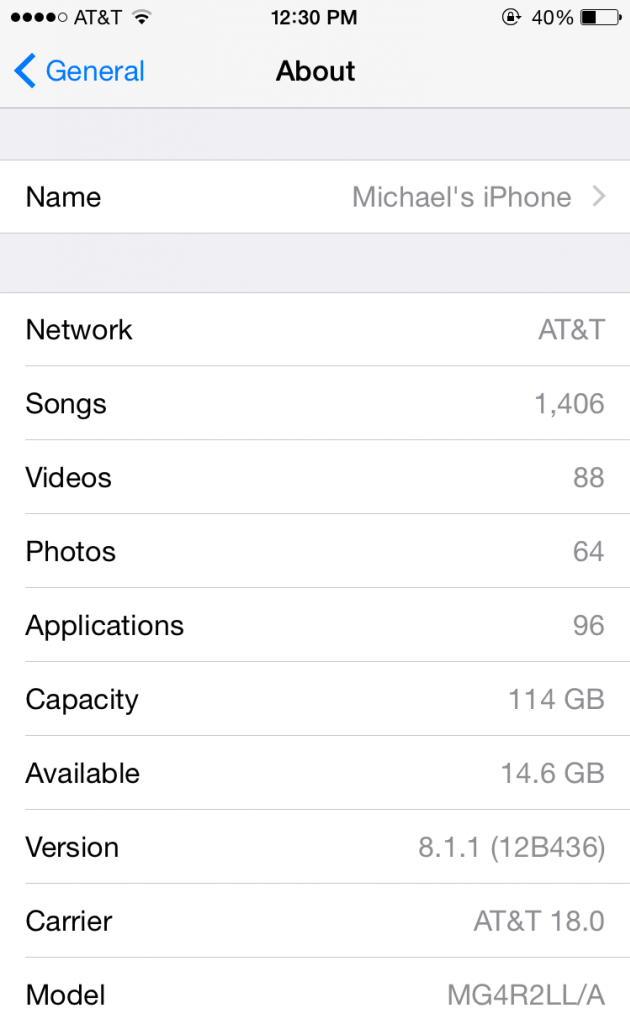Go back to General settings
Viewport: 630px width, 1024px height.
point(80,72)
